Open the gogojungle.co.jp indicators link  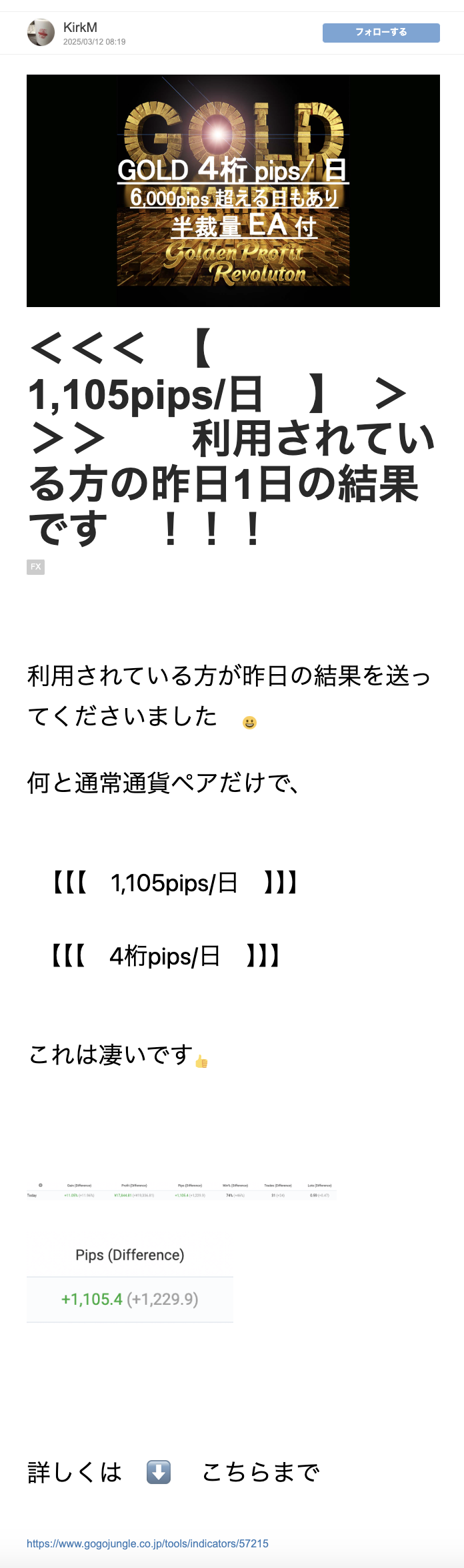(x=147, y=1543)
